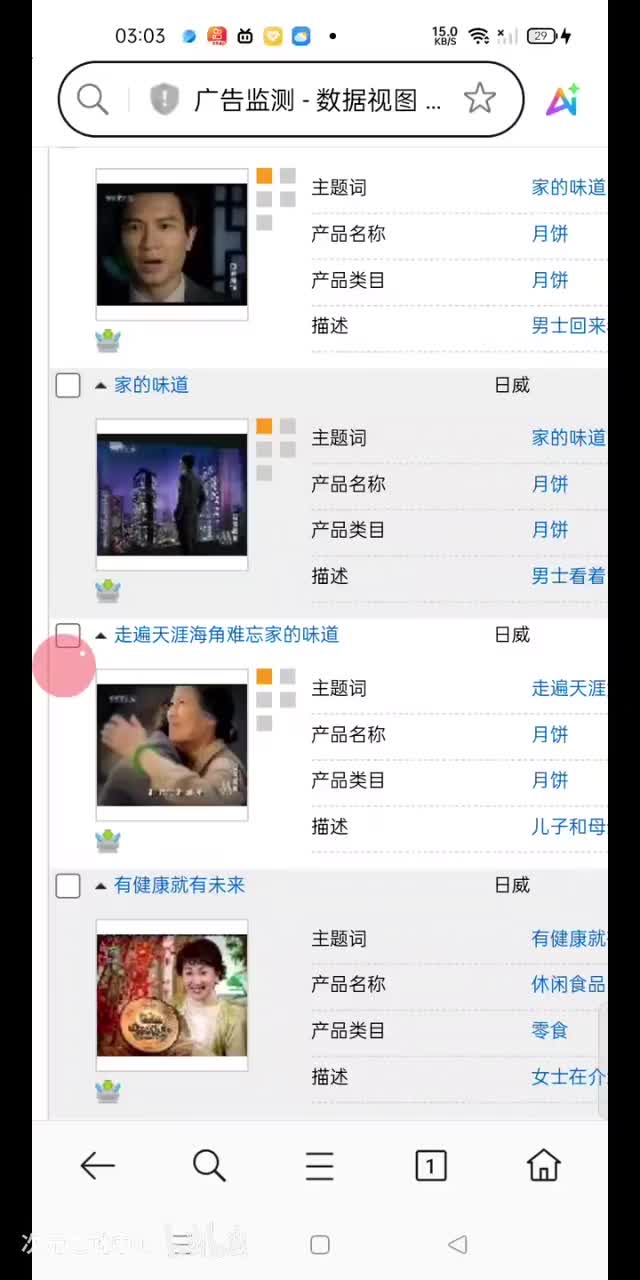640x1280 pixels.
Task: Open the tab switcher showing 1 tab
Action: 431,1165
